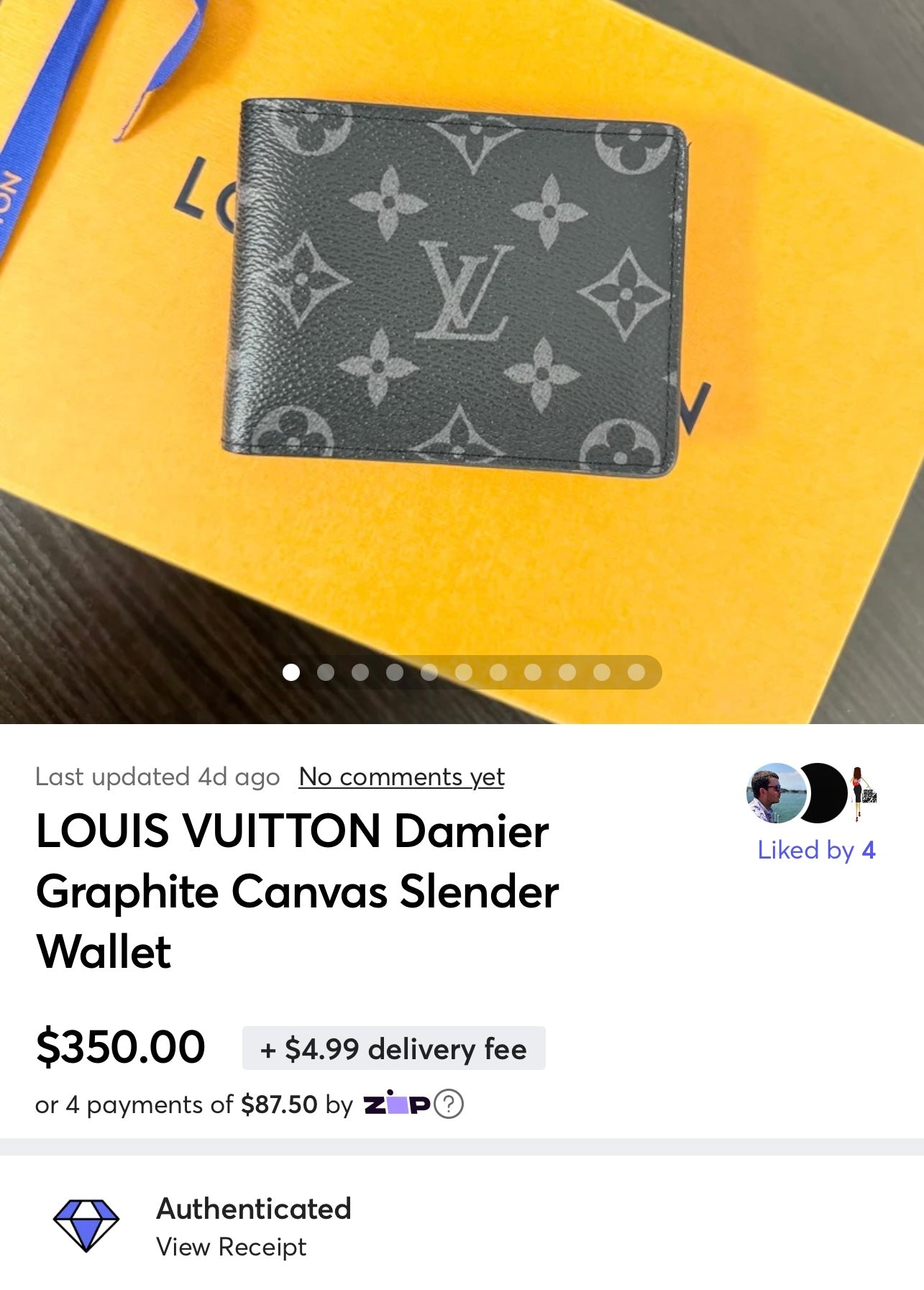Open Zip payment info question mark
The width and height of the screenshot is (924, 1290).
coord(449,1104)
